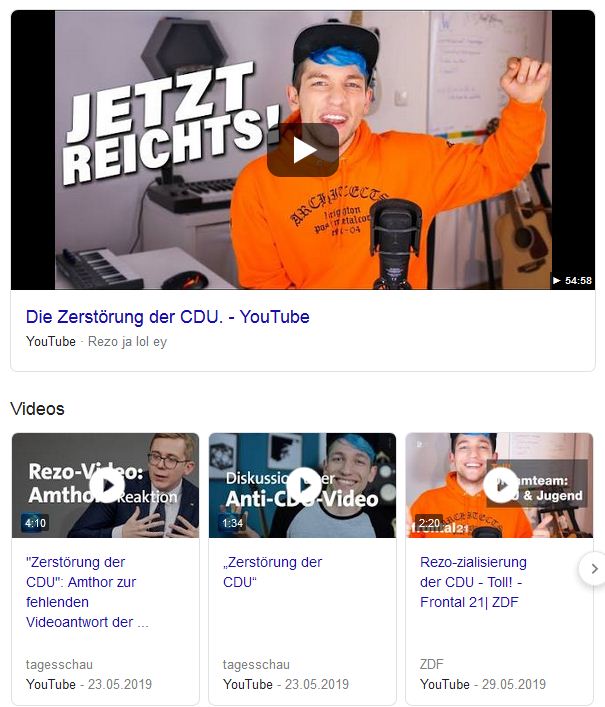This screenshot has width=605, height=707.
Task: Open the 'Die Zerstörung der CDU. - YouTube' link
Action: (x=167, y=317)
